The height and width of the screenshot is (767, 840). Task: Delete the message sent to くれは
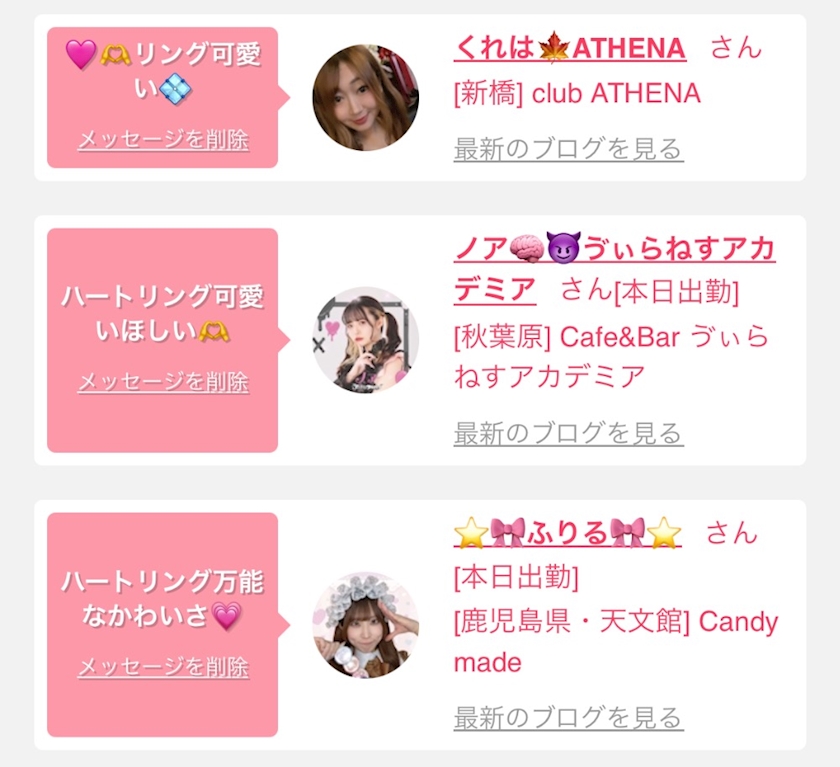[163, 139]
